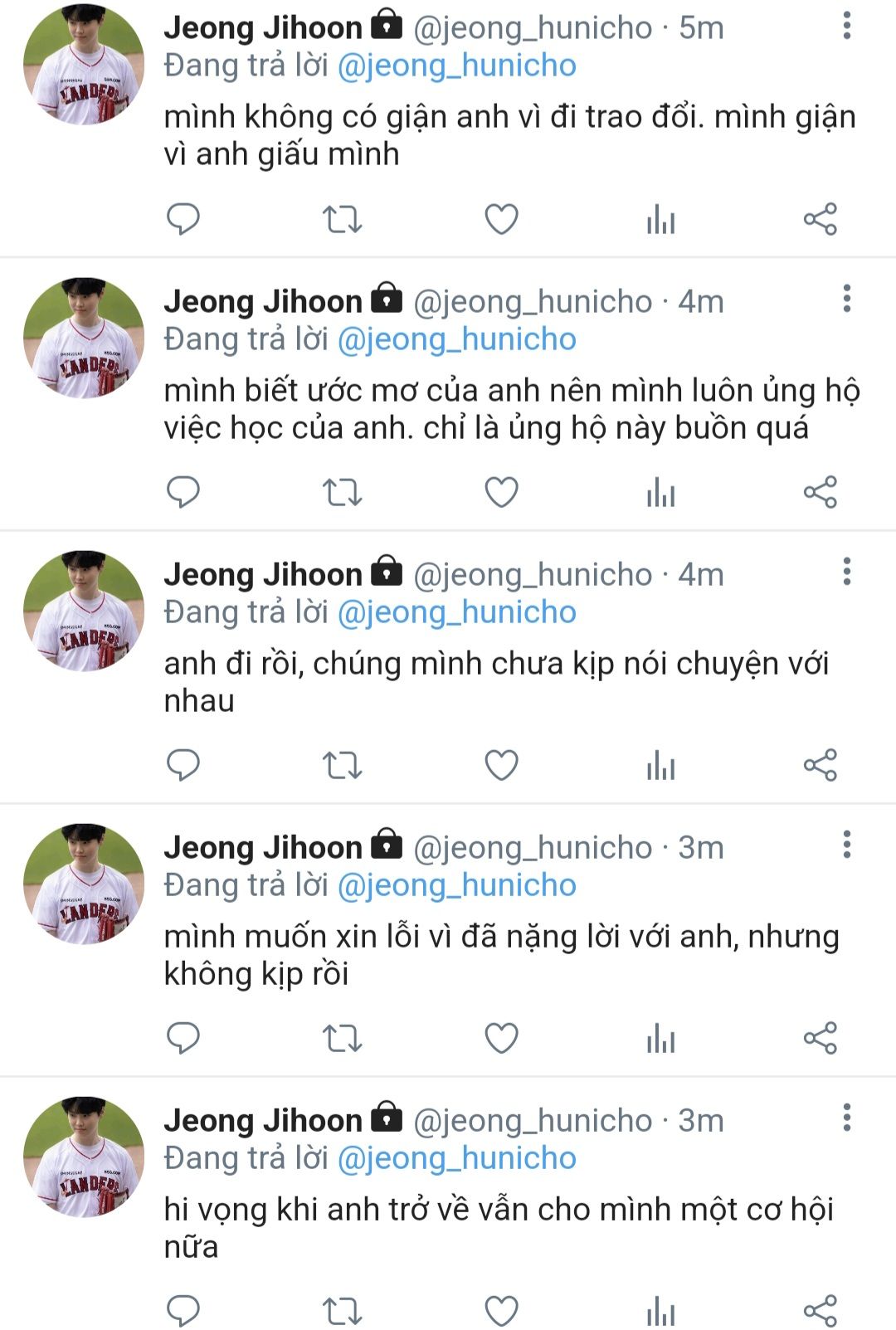Retweet the 'hi vọng khi anh trở về' tweet
Screen dimensions: 896x1330
pyautogui.click(x=342, y=1311)
